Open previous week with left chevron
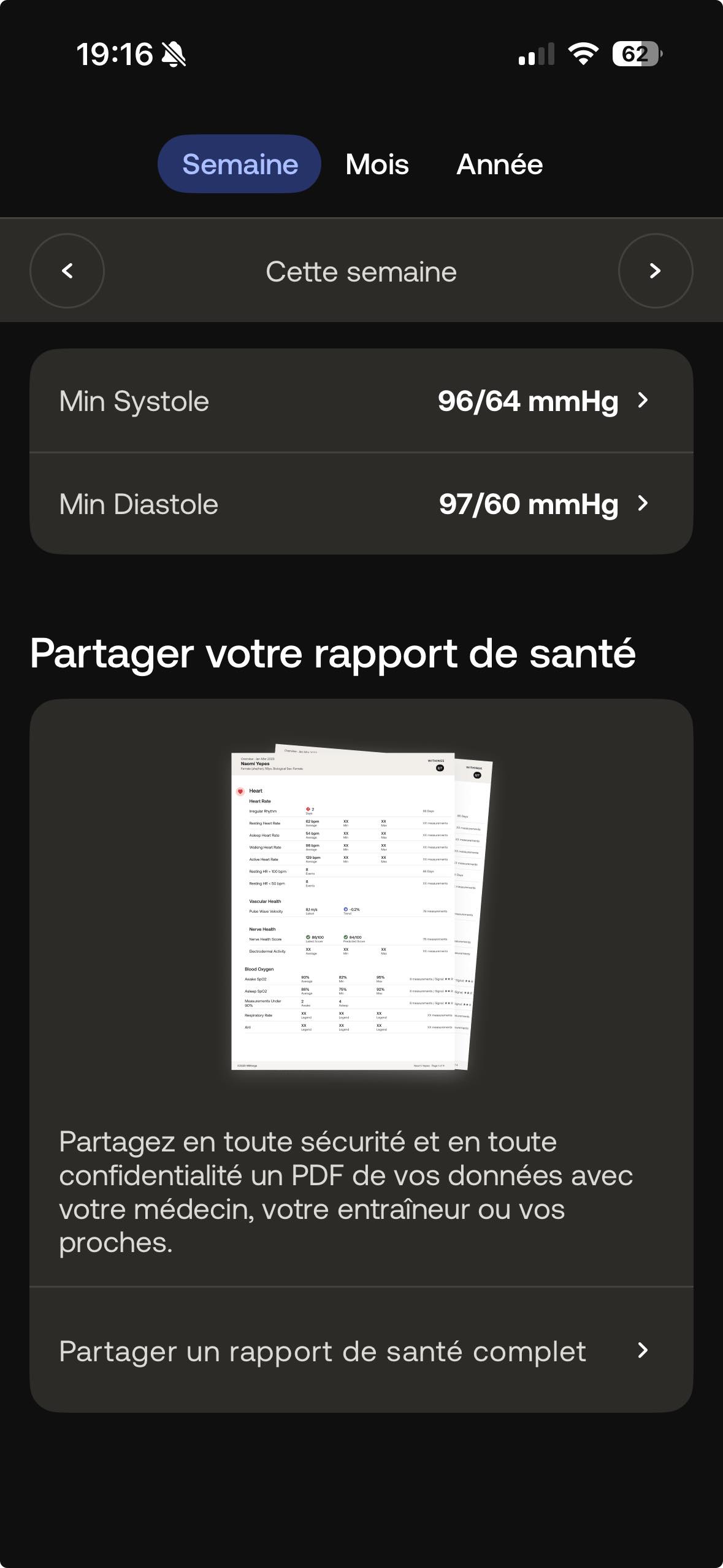This screenshot has height=1568, width=723. pos(67,271)
